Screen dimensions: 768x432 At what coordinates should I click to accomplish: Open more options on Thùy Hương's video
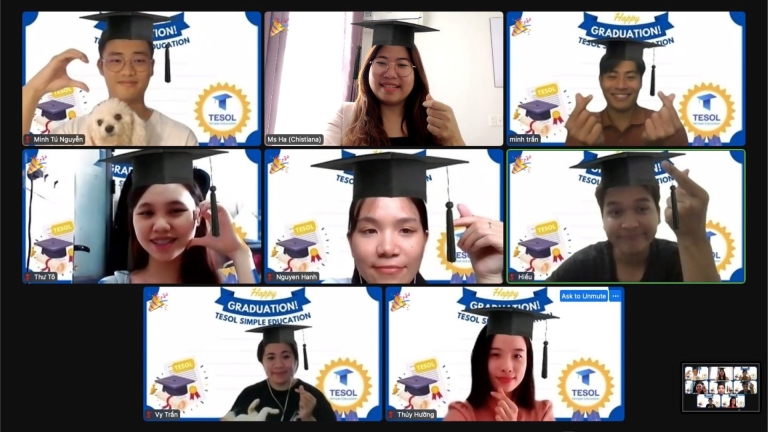coord(616,296)
